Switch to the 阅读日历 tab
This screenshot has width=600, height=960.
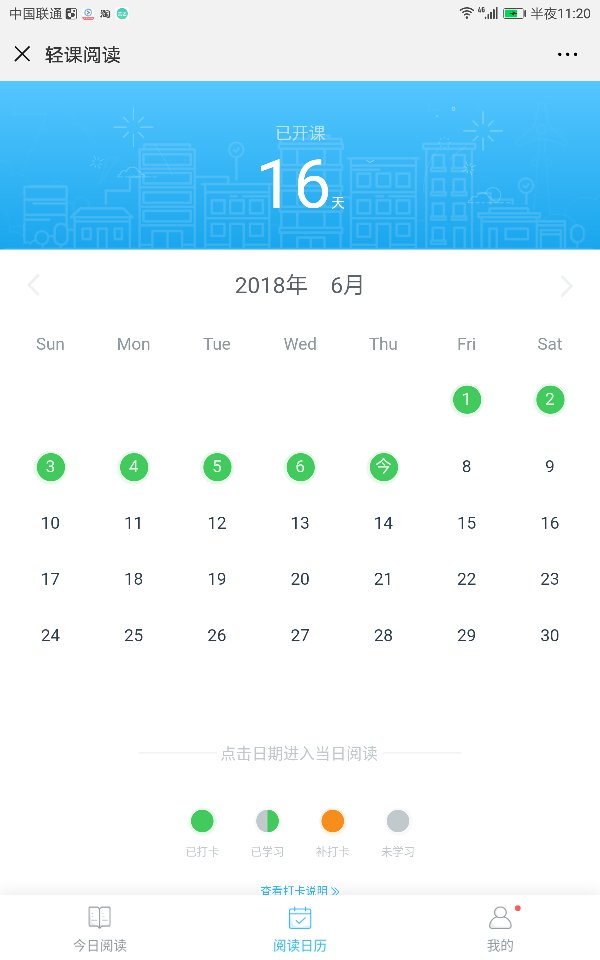pos(300,929)
